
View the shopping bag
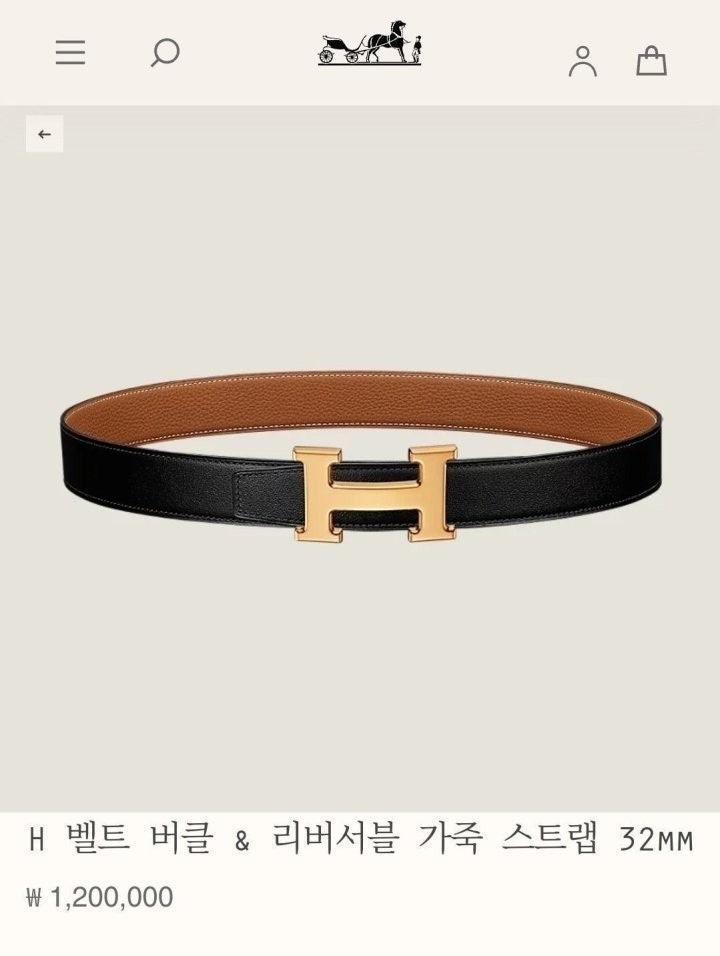[x=651, y=60]
